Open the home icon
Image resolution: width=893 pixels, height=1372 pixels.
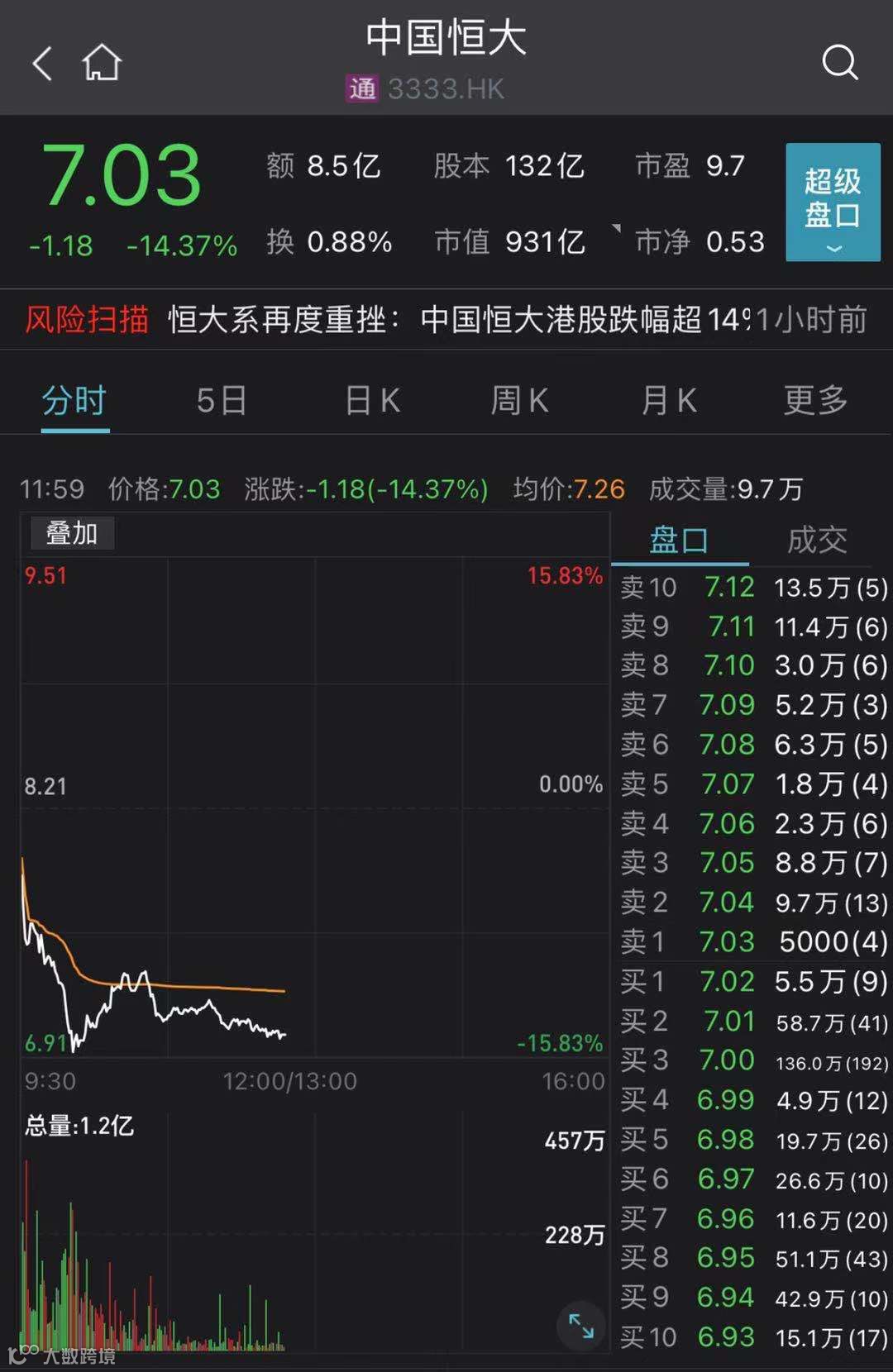(x=102, y=63)
